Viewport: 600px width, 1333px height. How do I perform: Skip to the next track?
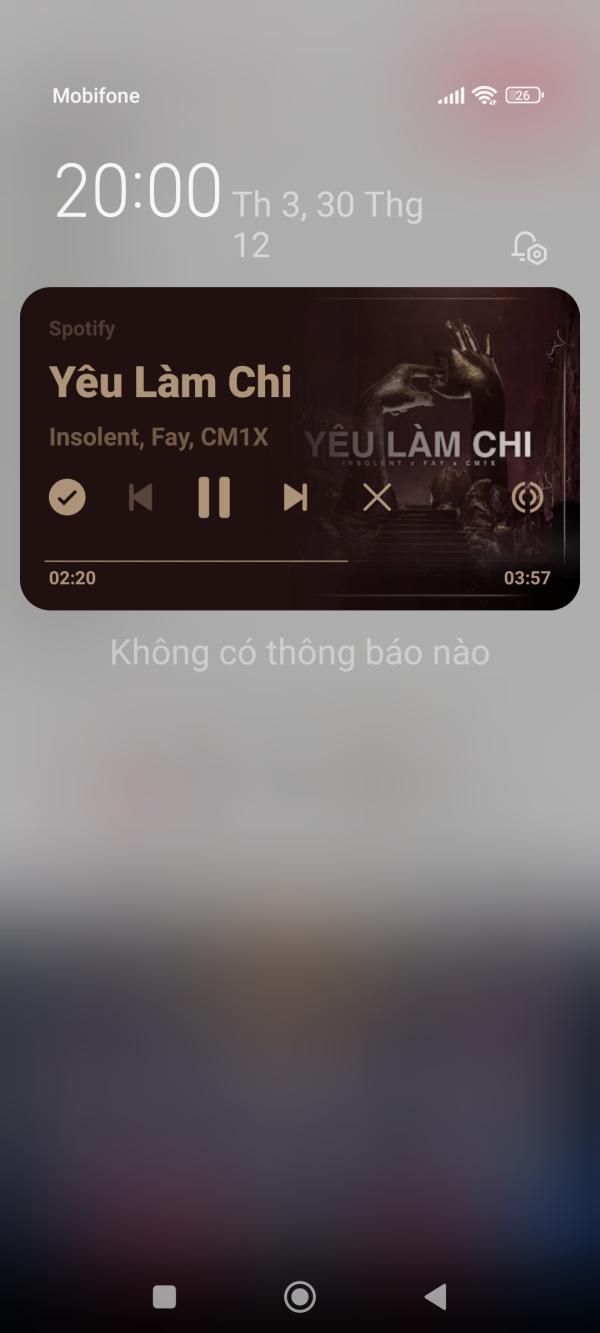click(x=295, y=497)
